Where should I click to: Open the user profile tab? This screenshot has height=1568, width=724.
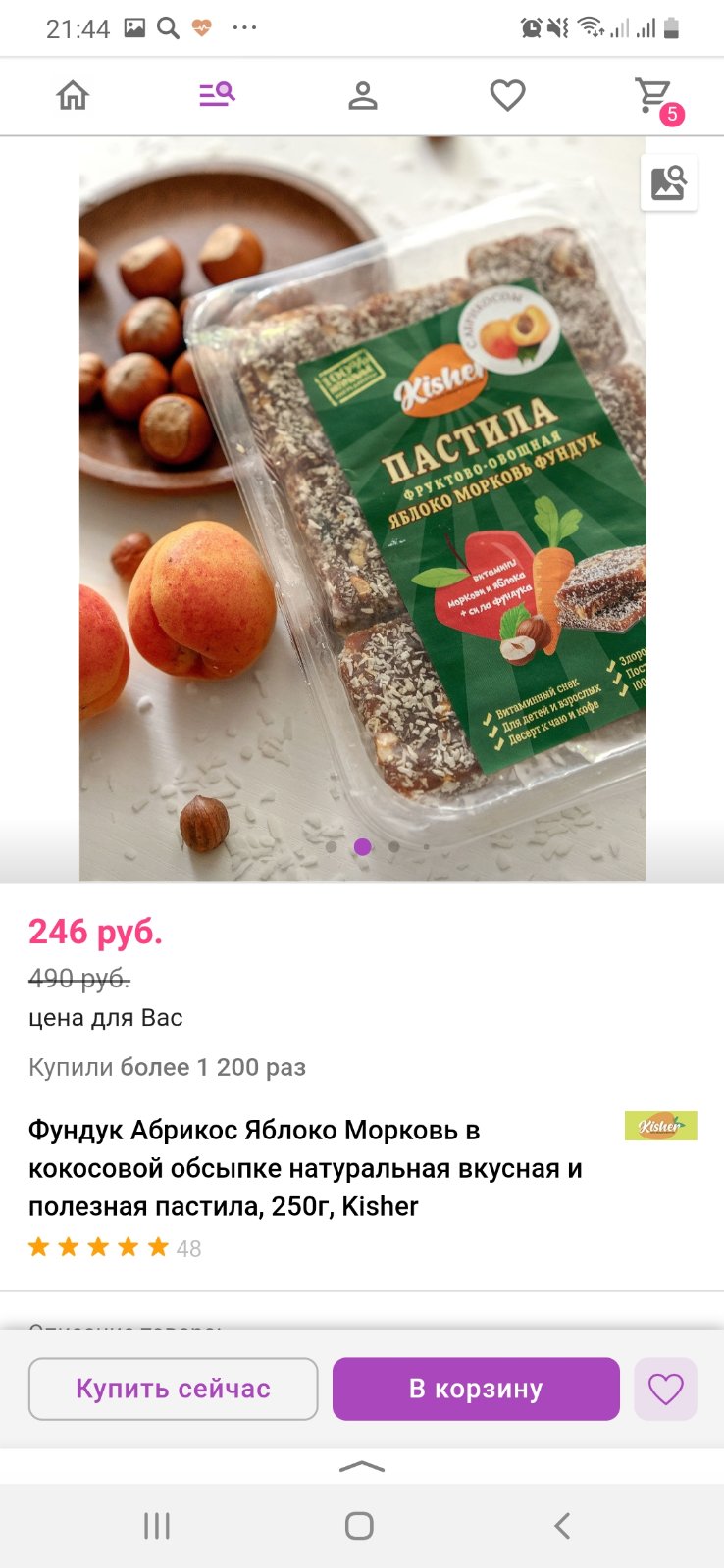pos(363,95)
